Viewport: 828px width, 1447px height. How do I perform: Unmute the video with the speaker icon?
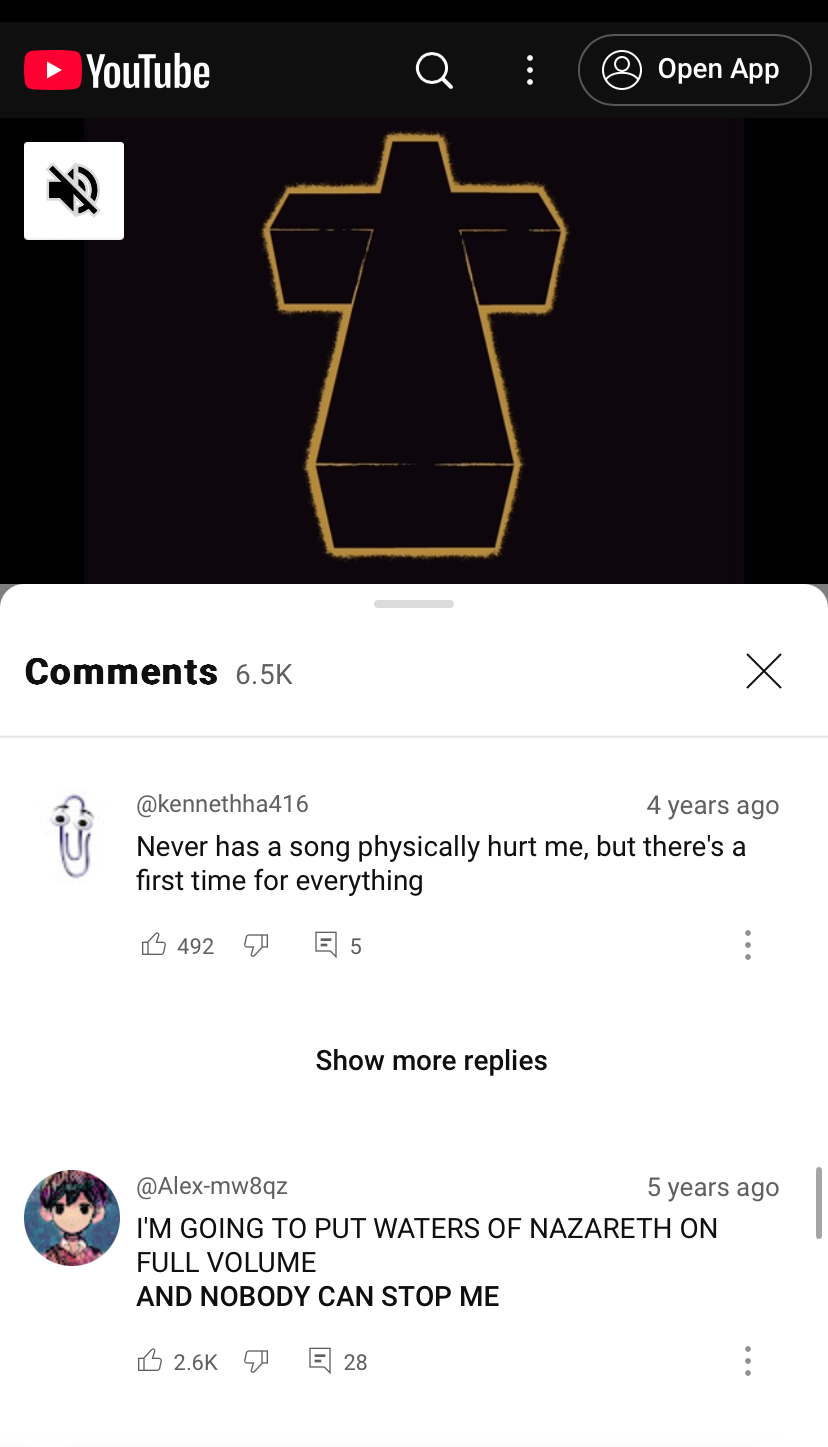(74, 191)
